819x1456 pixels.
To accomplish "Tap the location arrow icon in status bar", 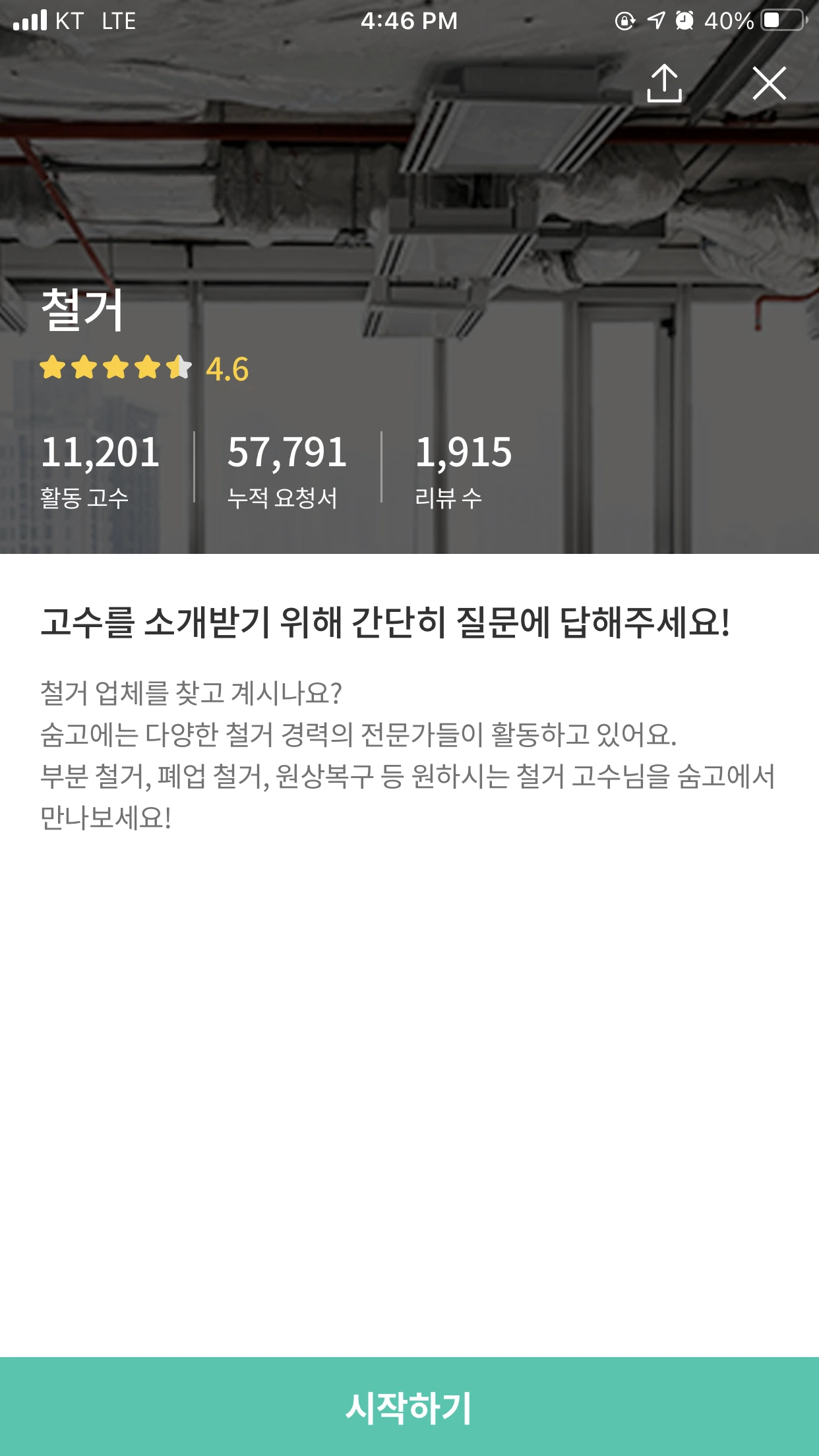I will tap(655, 20).
